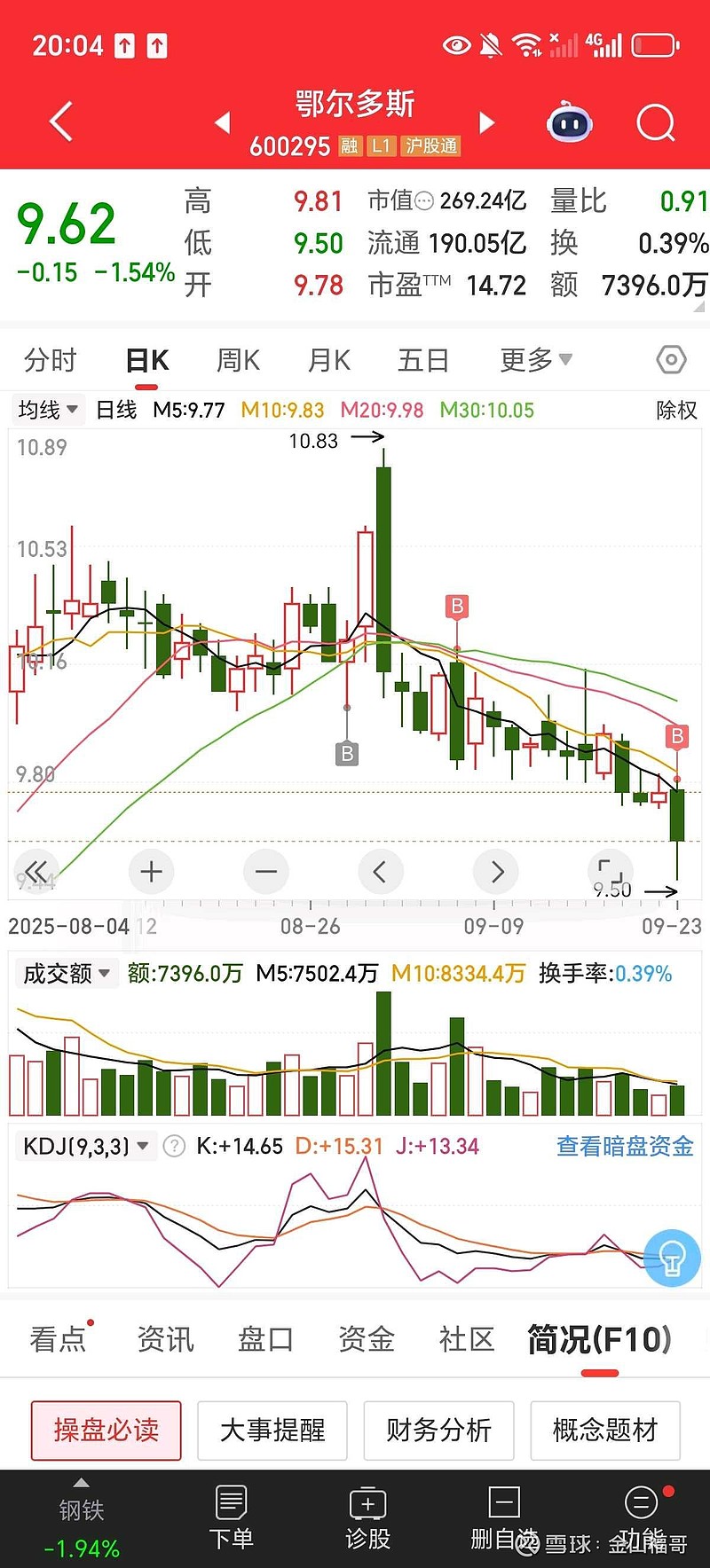
Task: View 查看暗盘资金 link
Action: click(625, 1146)
